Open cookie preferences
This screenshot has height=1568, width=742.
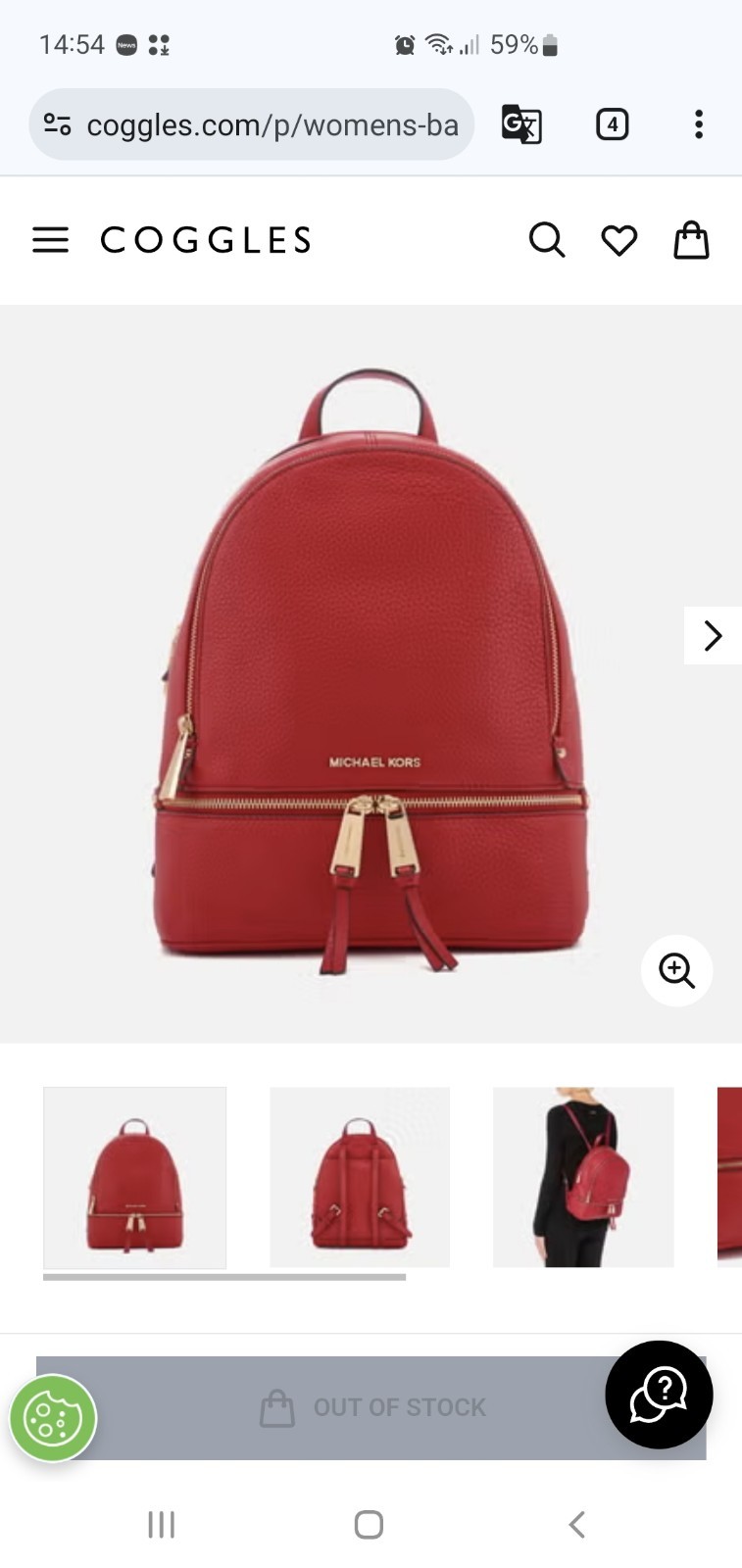click(53, 1418)
